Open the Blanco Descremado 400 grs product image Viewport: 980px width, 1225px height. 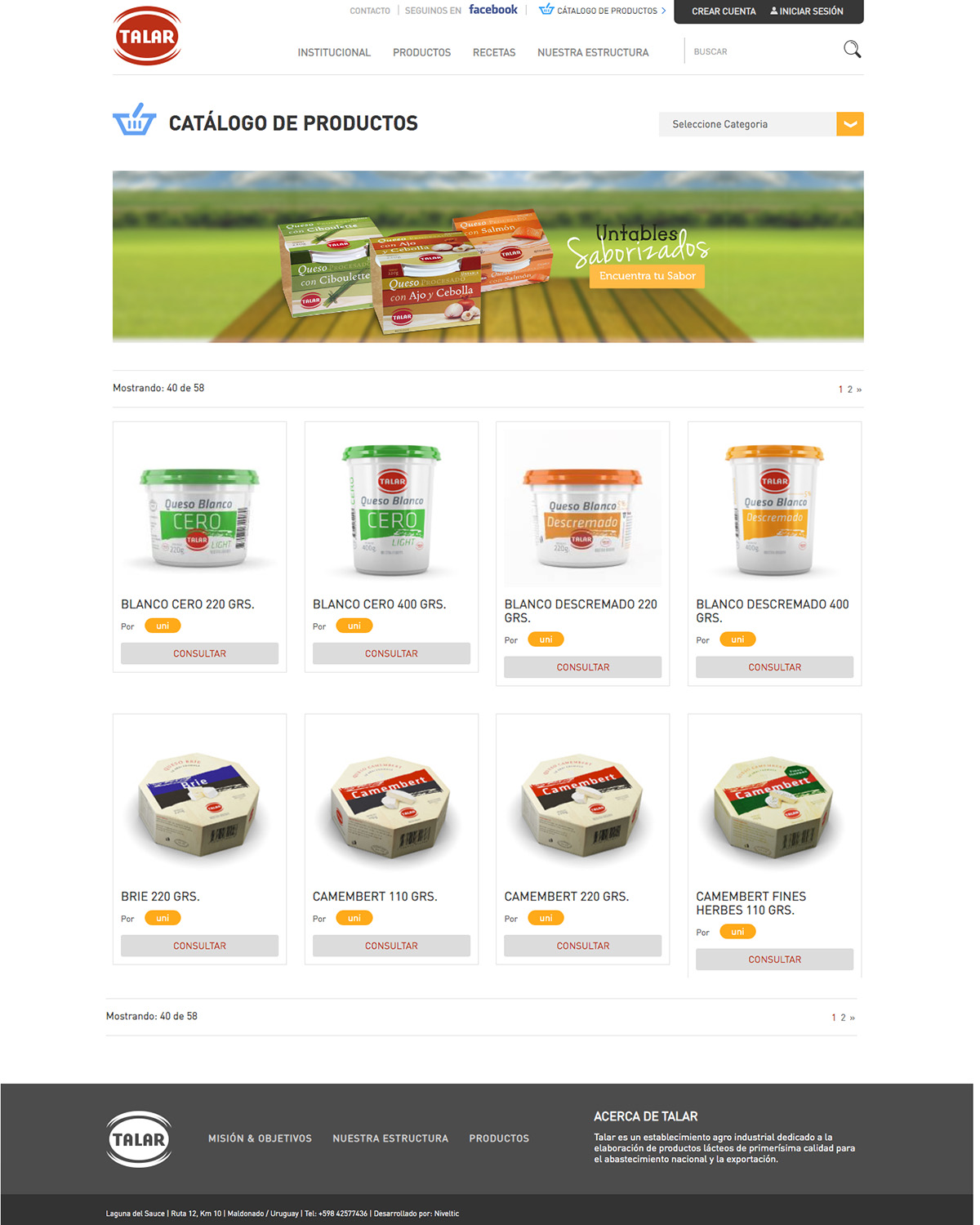click(774, 510)
